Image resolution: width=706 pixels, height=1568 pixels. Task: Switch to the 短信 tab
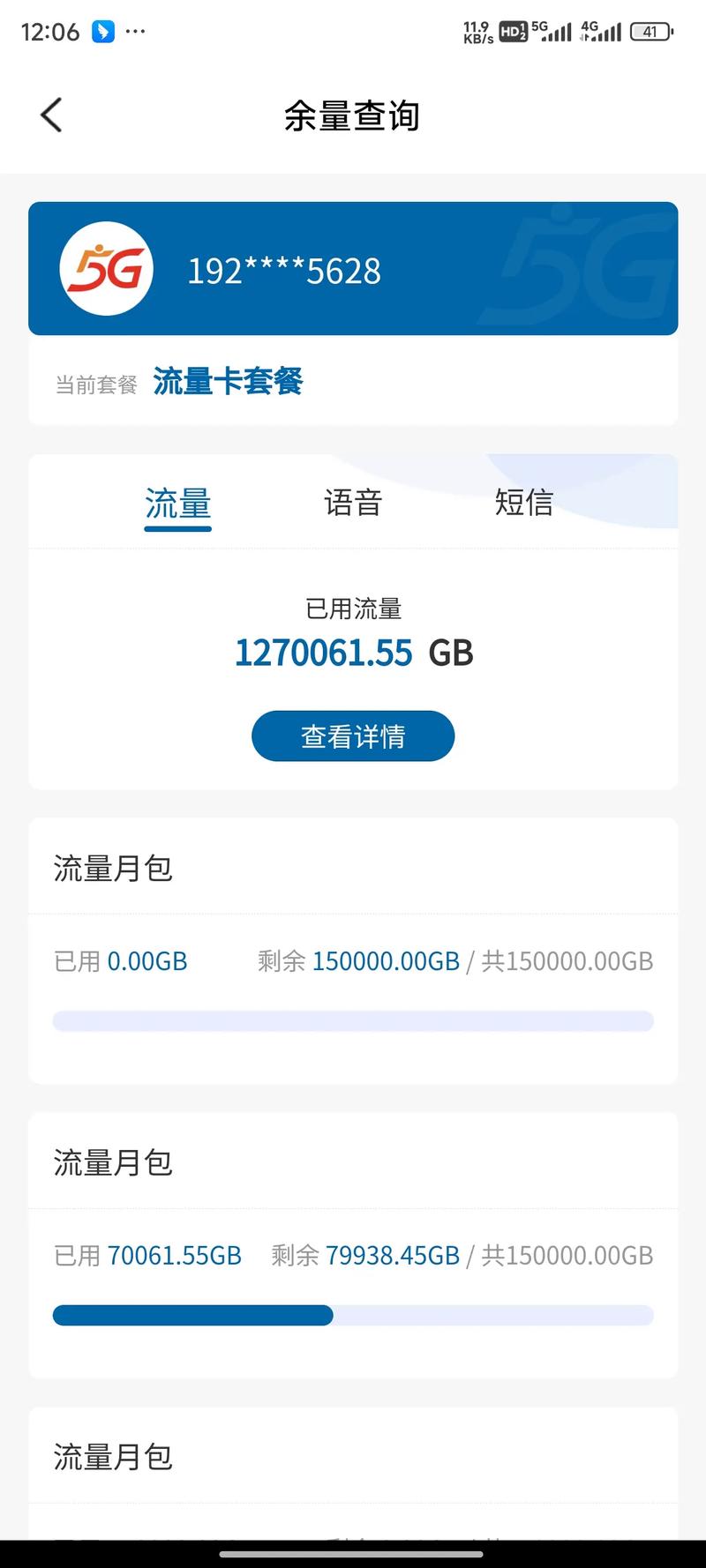pyautogui.click(x=523, y=503)
